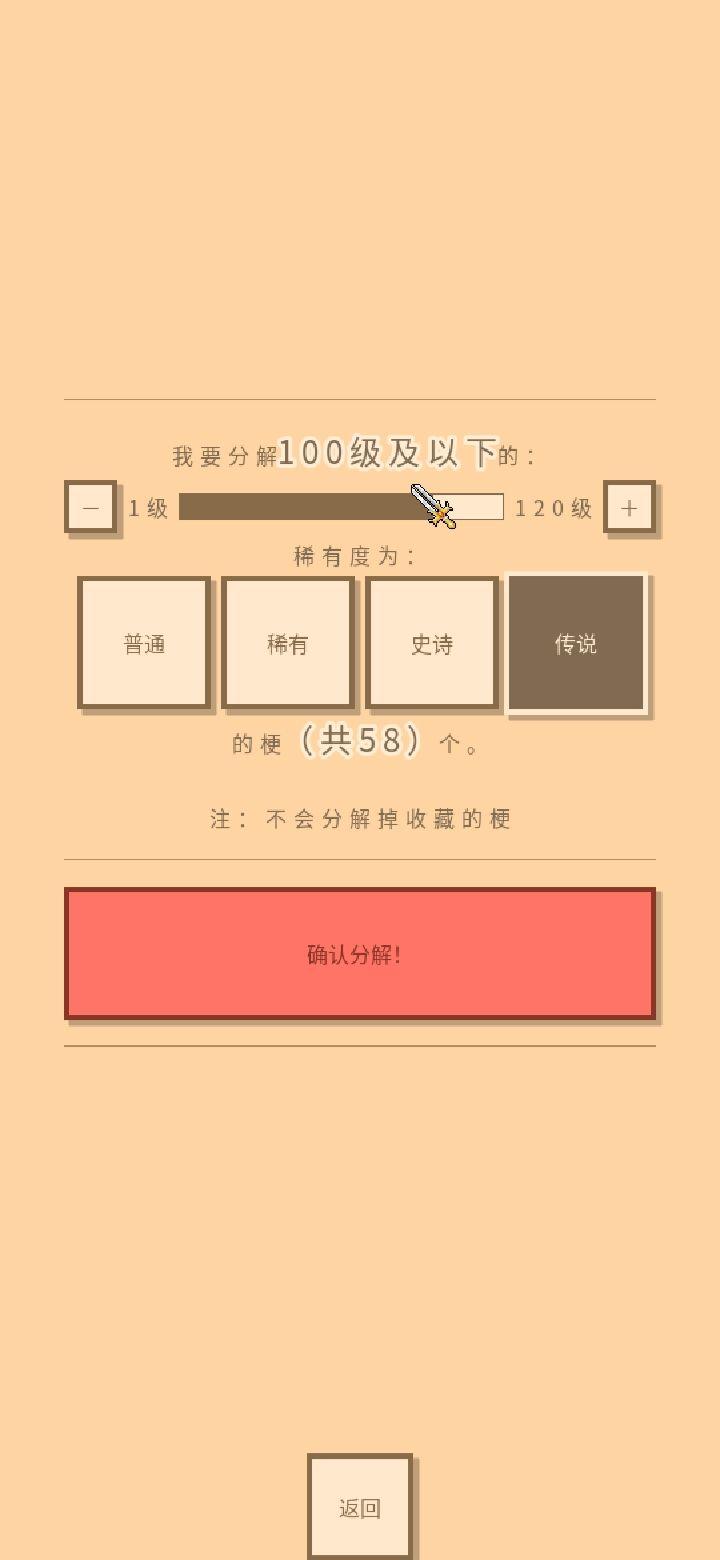
Task: Go back via 返回 button
Action: [359, 1507]
